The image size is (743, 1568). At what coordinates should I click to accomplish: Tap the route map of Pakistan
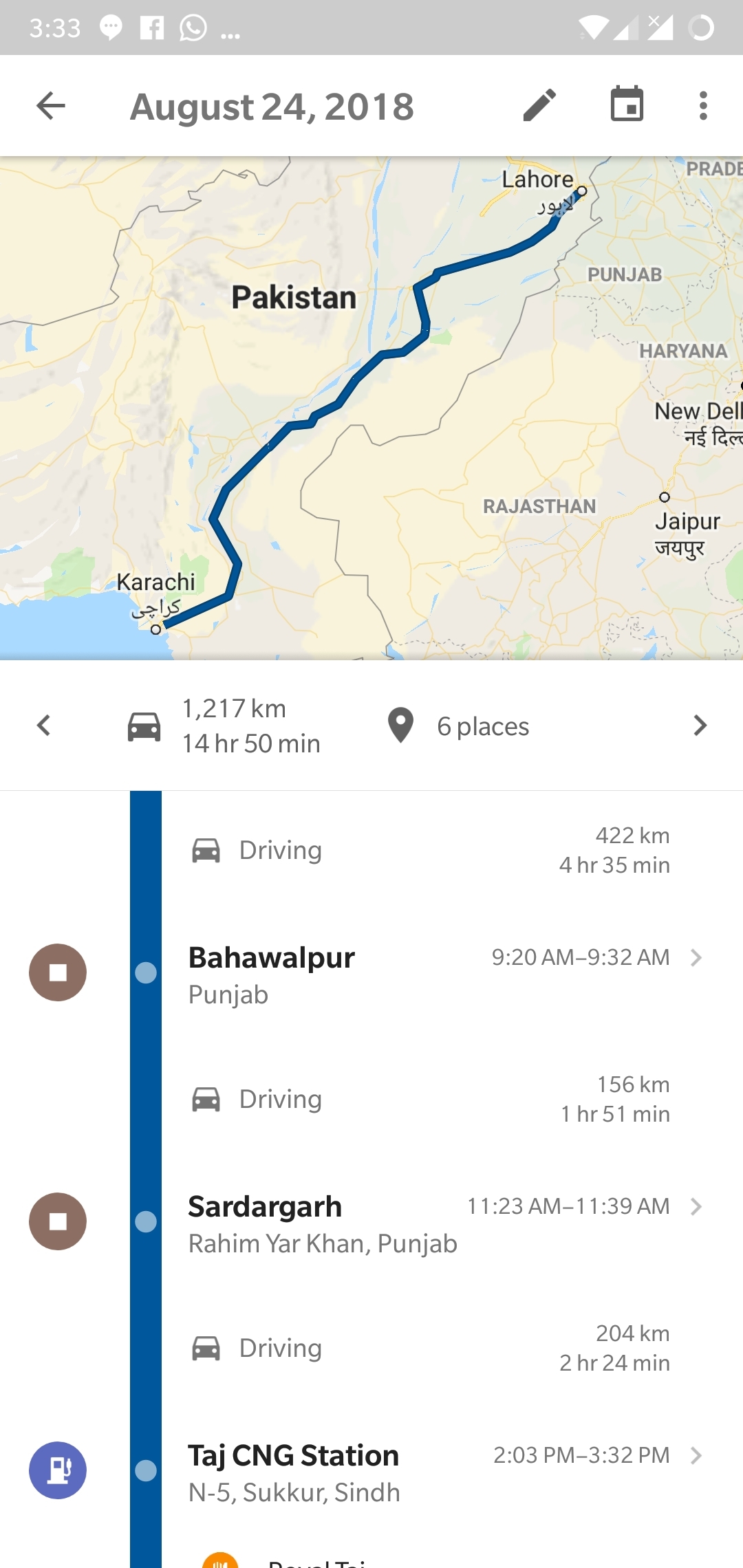tap(371, 409)
